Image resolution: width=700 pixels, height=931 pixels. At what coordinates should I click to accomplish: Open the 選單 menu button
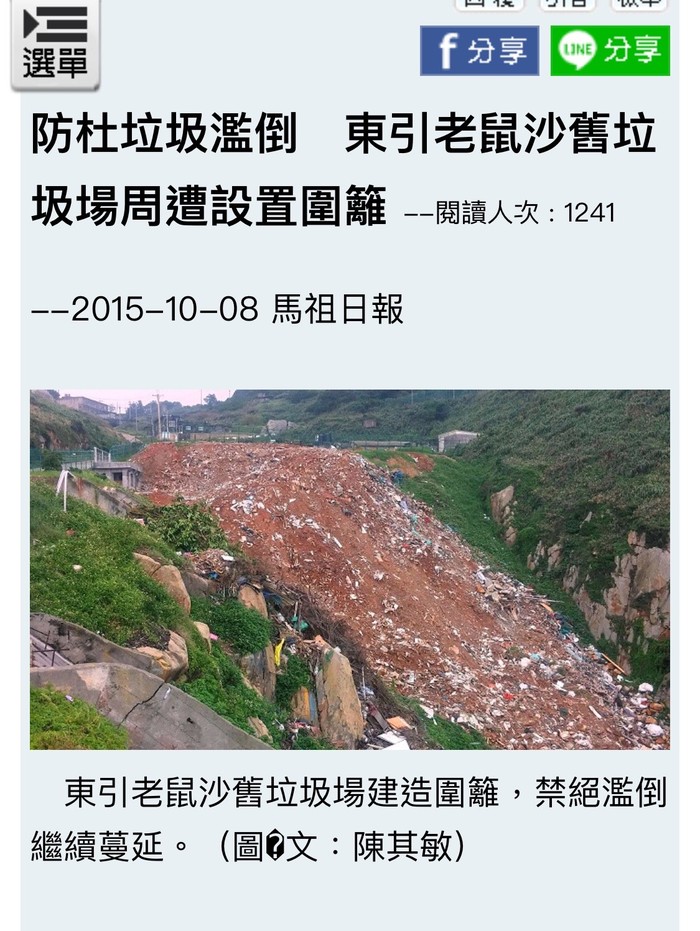pyautogui.click(x=55, y=44)
